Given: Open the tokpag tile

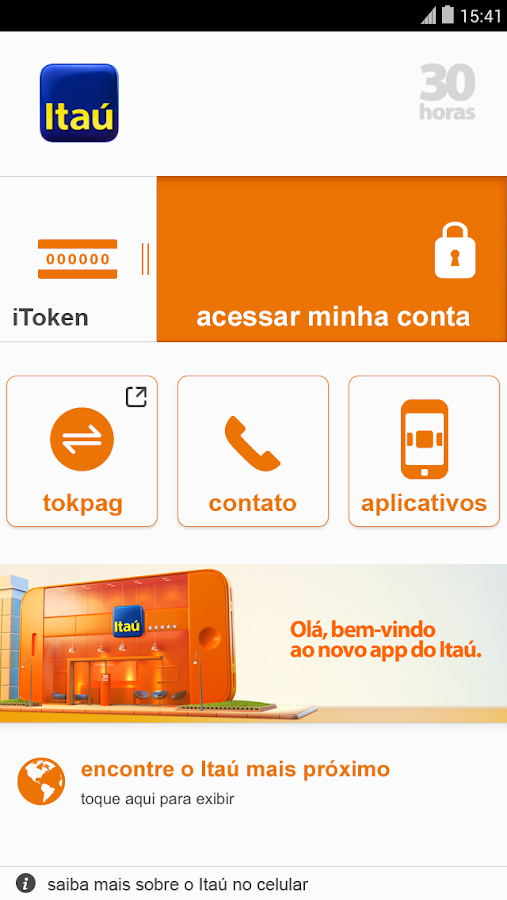Looking at the screenshot, I should coord(82,451).
